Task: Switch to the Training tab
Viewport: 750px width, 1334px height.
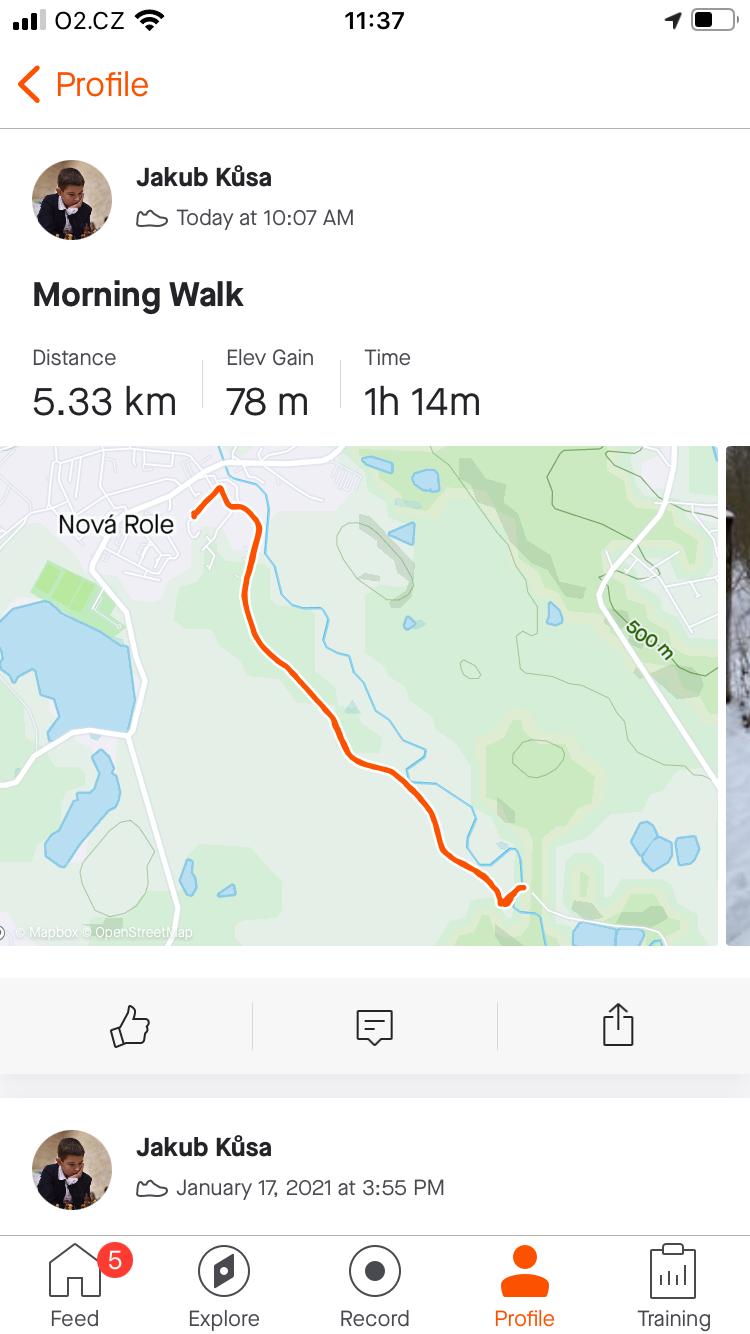Action: pos(674,1285)
